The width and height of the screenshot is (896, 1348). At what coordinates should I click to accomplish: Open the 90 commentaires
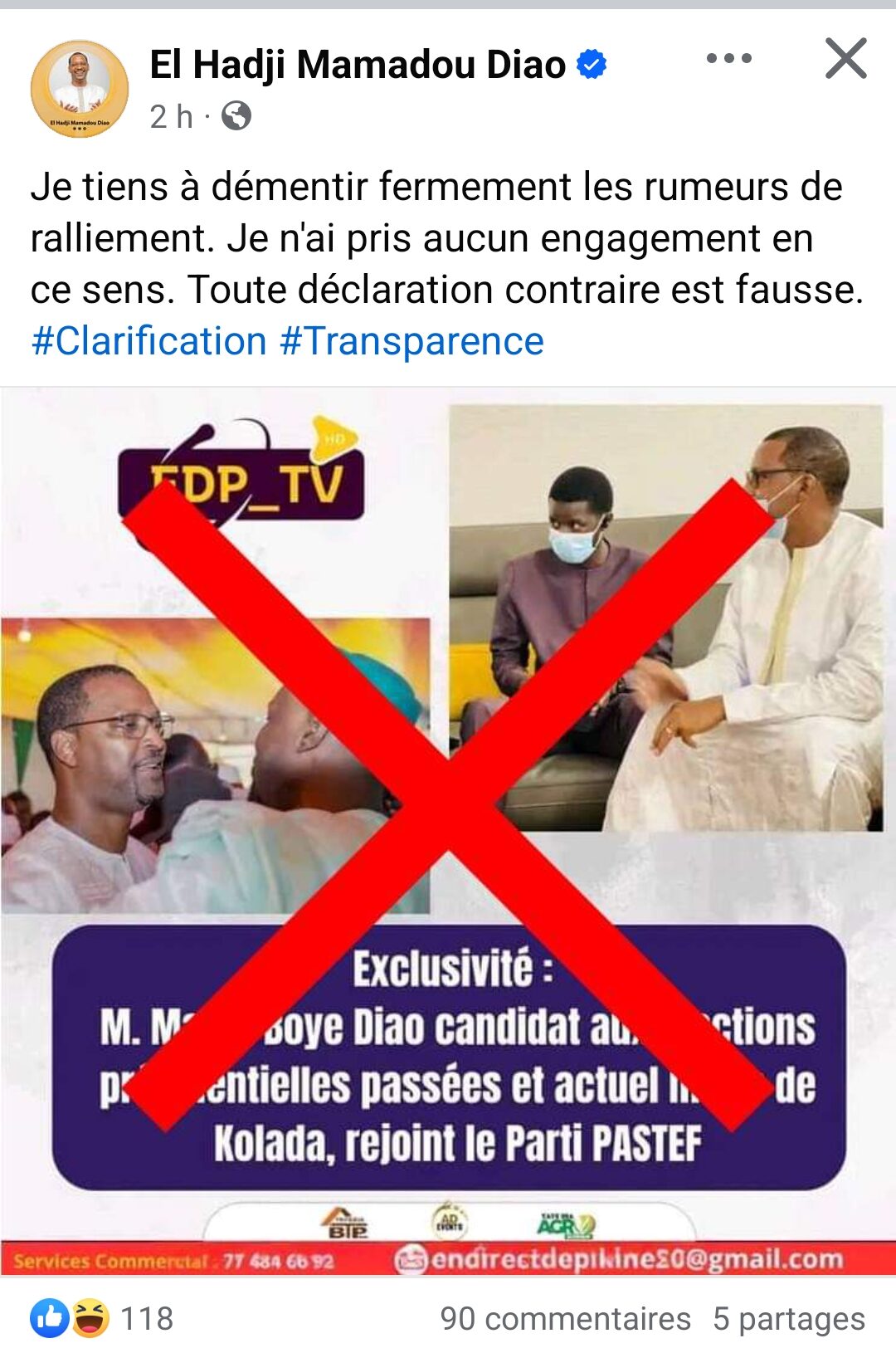coord(565,1318)
